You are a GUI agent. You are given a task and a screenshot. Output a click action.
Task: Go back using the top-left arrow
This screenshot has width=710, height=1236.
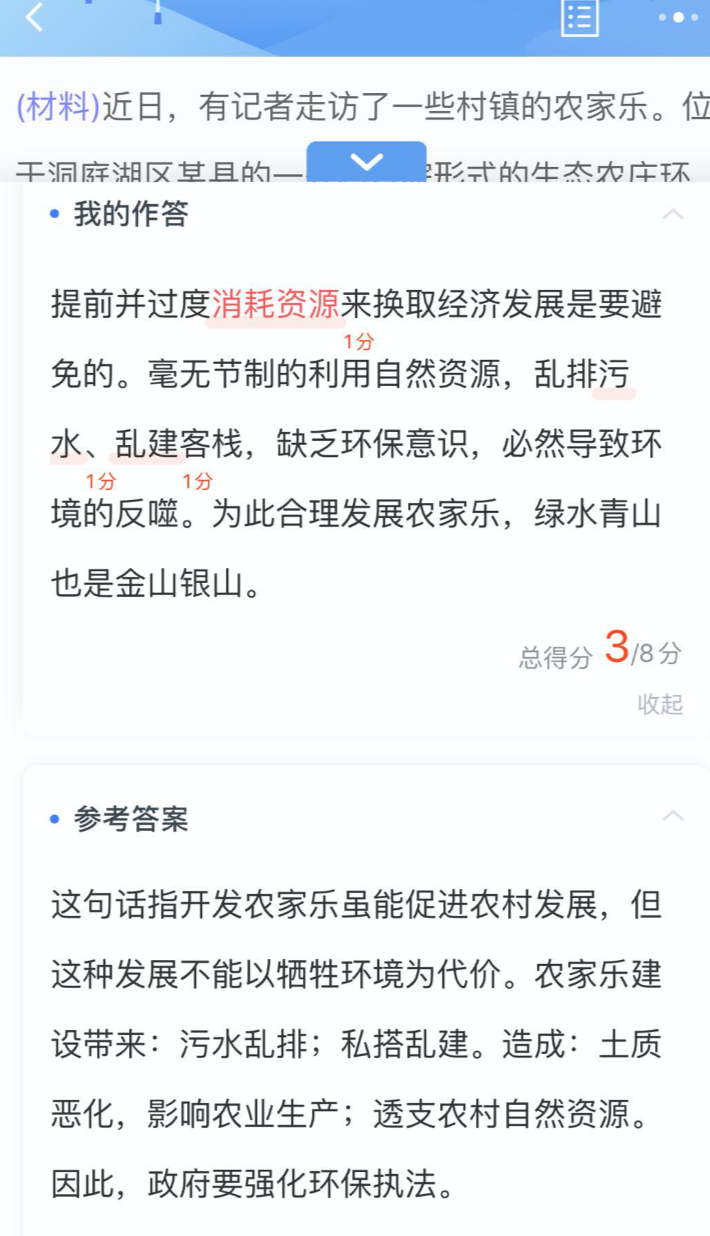35,17
